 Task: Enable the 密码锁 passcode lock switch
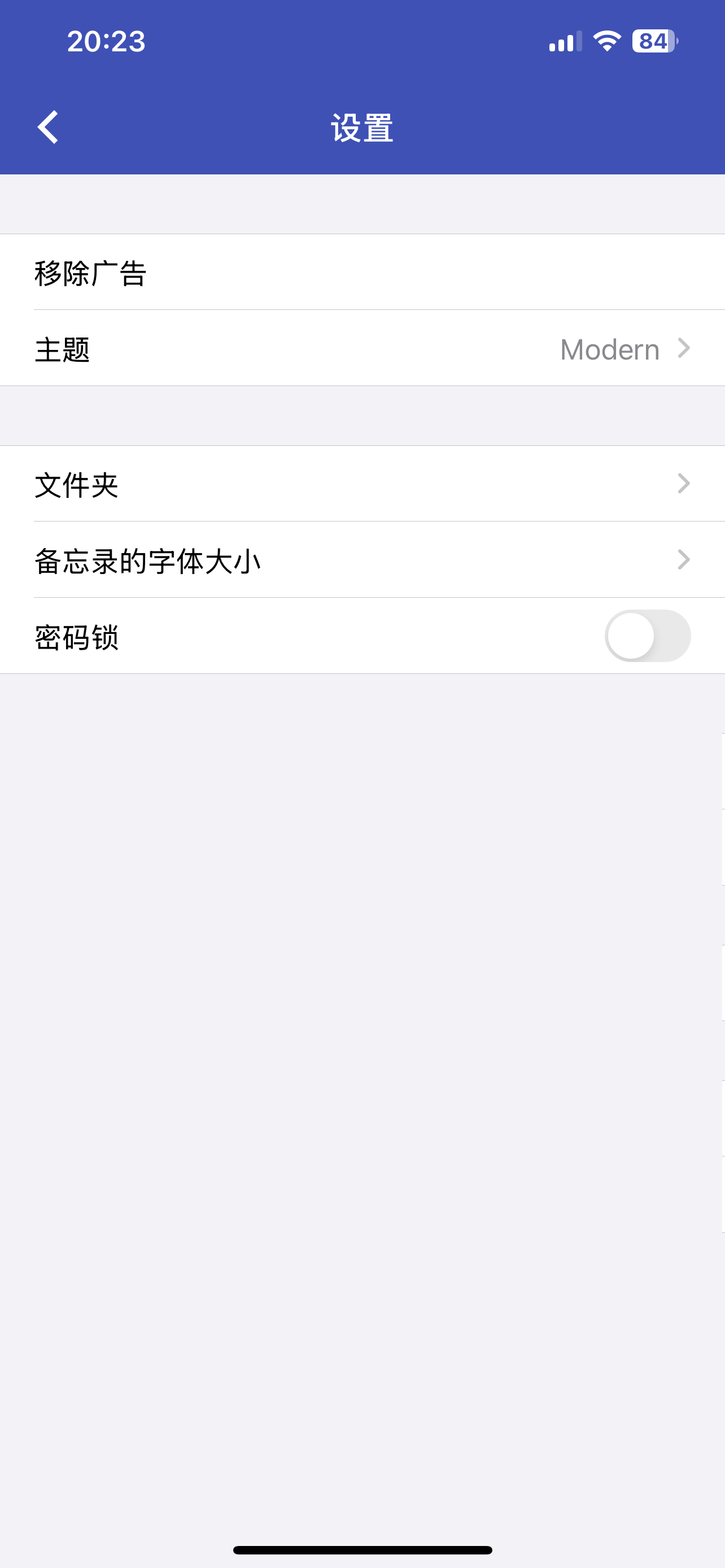pos(647,636)
